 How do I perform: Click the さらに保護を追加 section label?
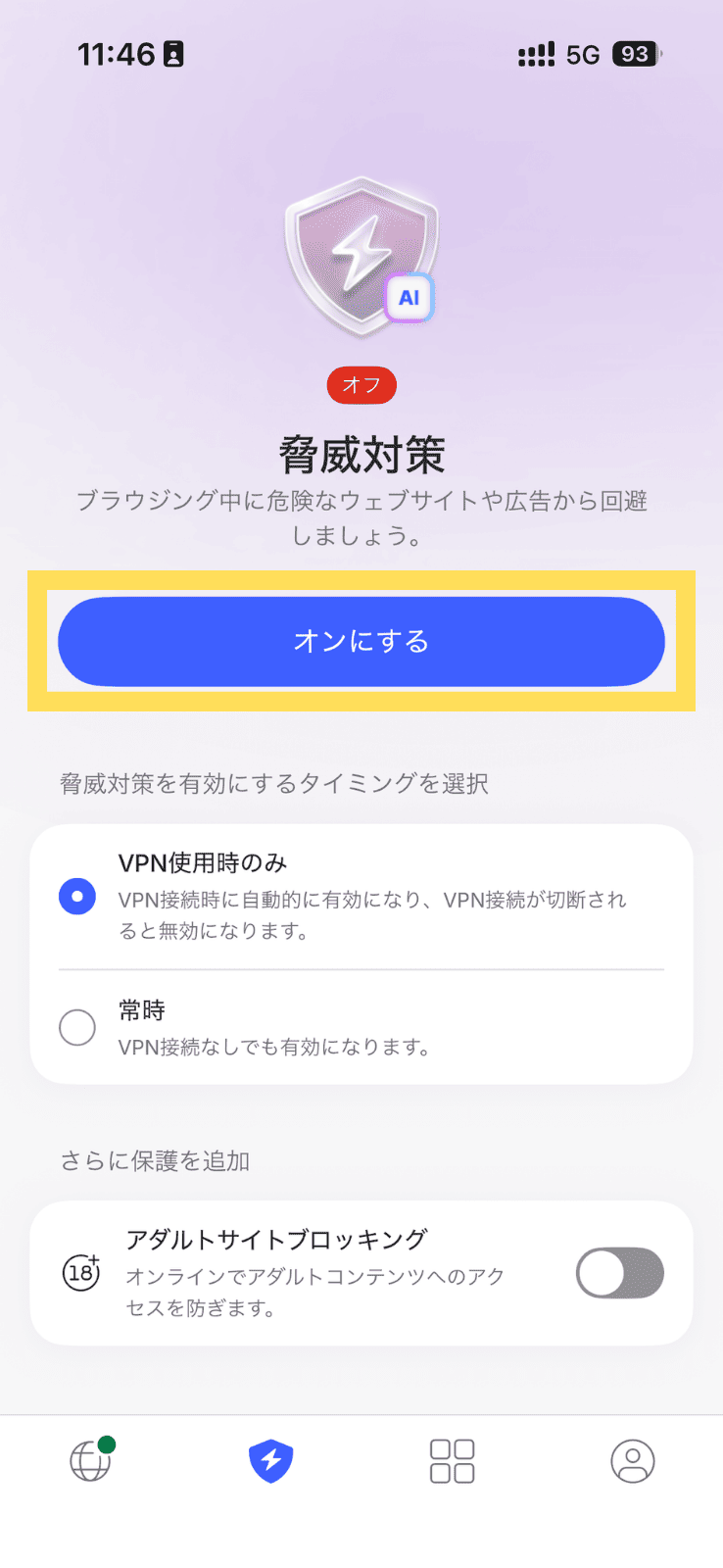click(x=151, y=1160)
